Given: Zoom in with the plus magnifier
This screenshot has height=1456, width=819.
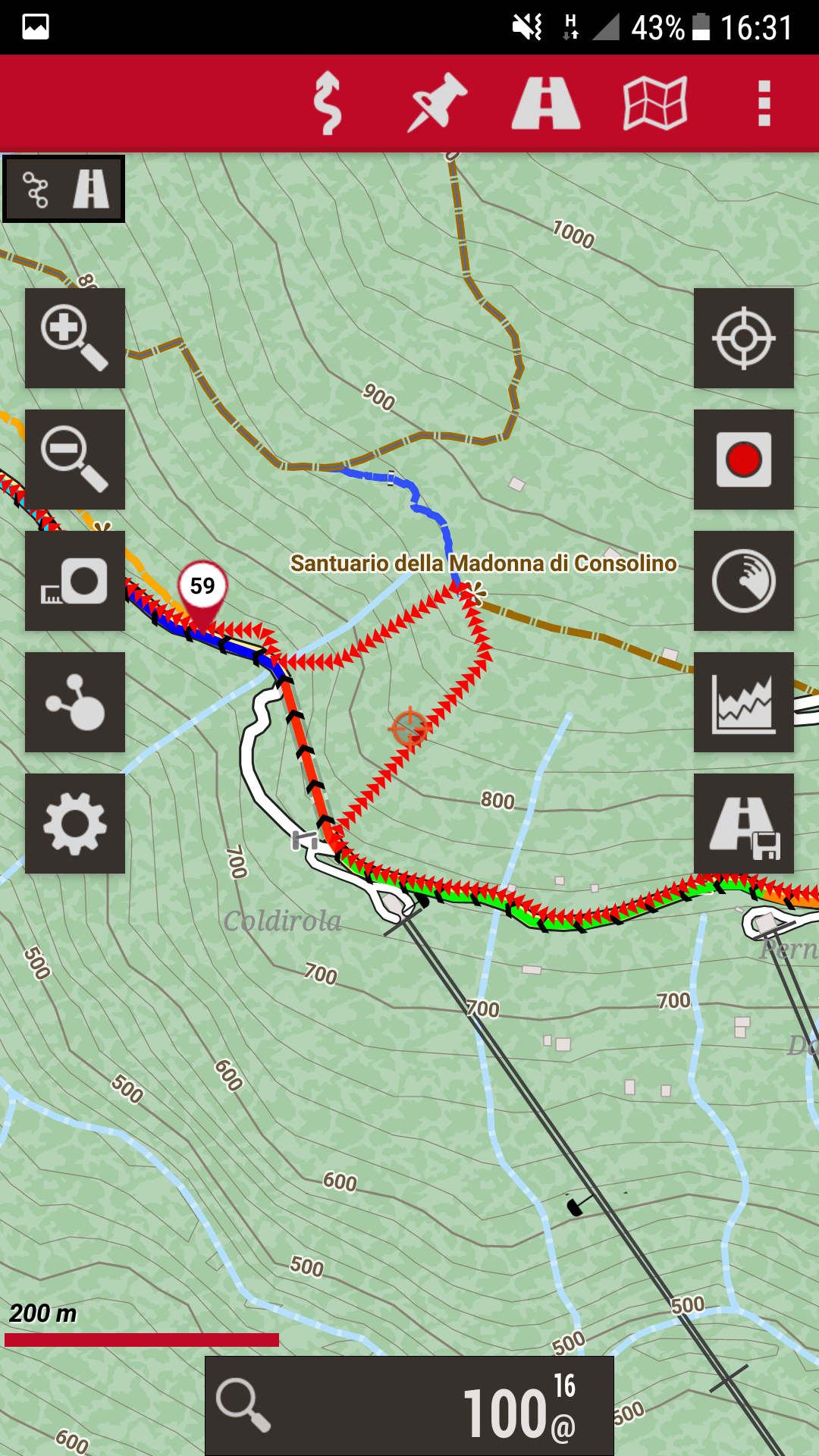Looking at the screenshot, I should [75, 338].
